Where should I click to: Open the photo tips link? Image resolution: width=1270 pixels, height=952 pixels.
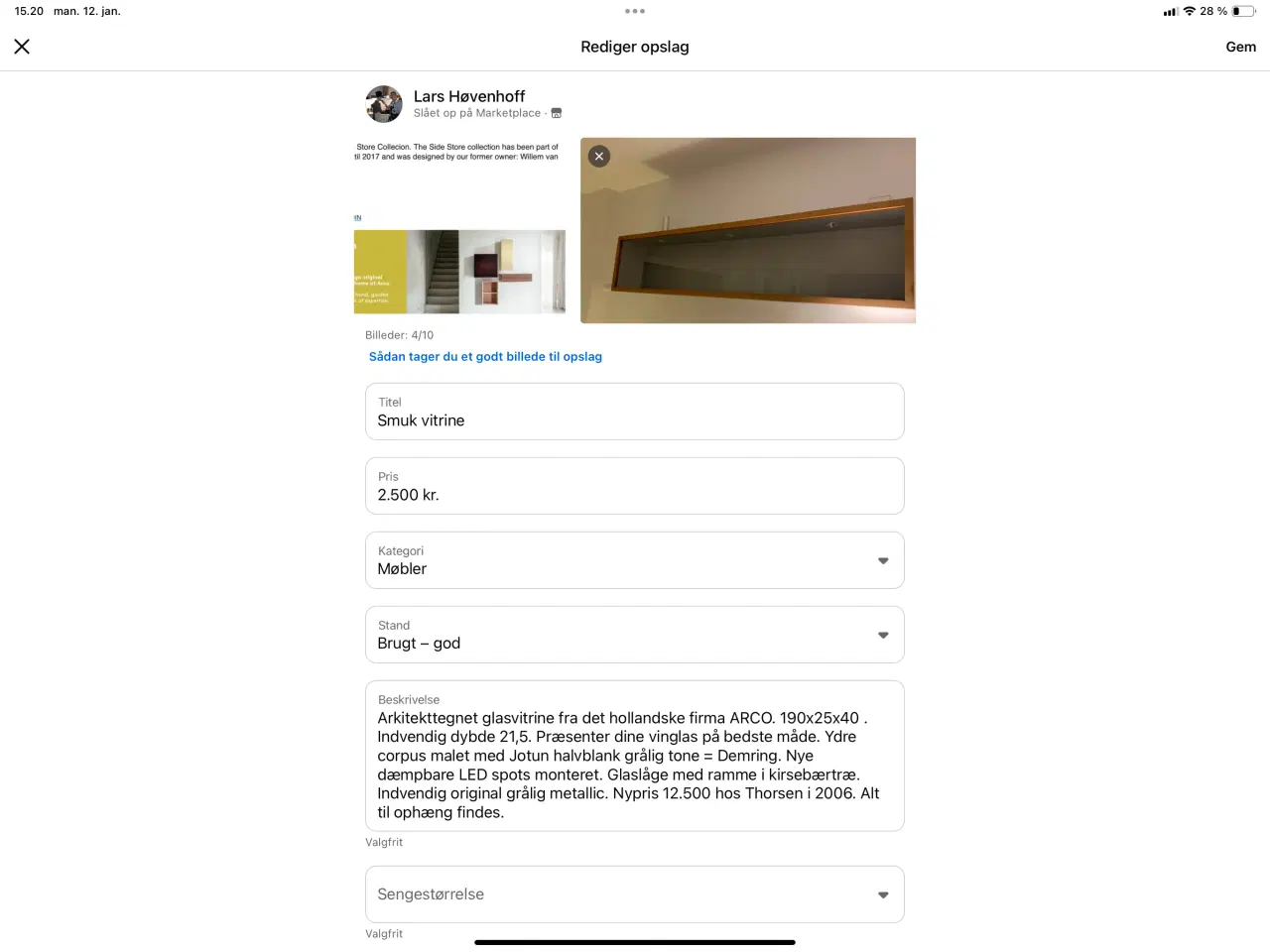pyautogui.click(x=485, y=357)
